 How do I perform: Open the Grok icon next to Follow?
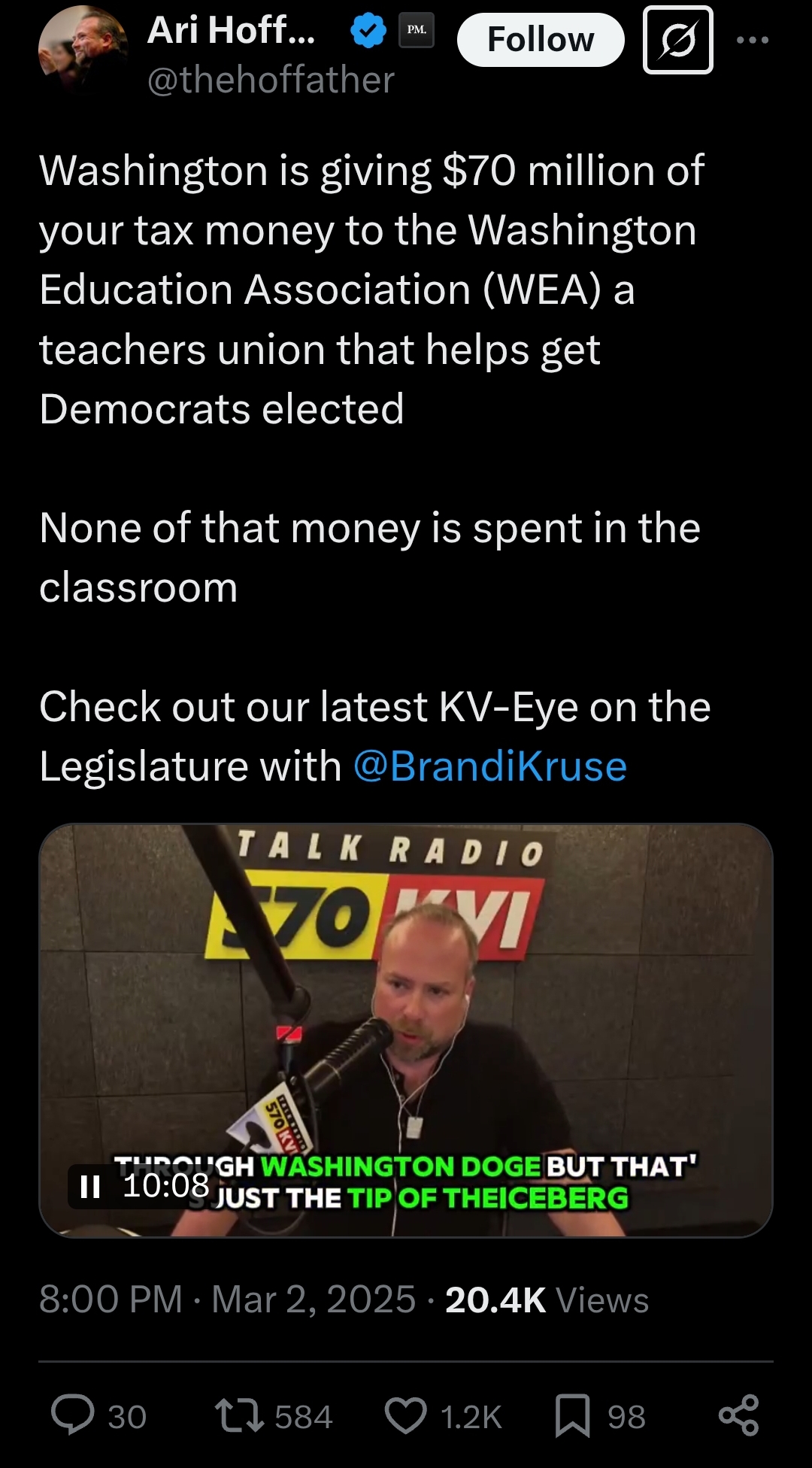[x=677, y=40]
